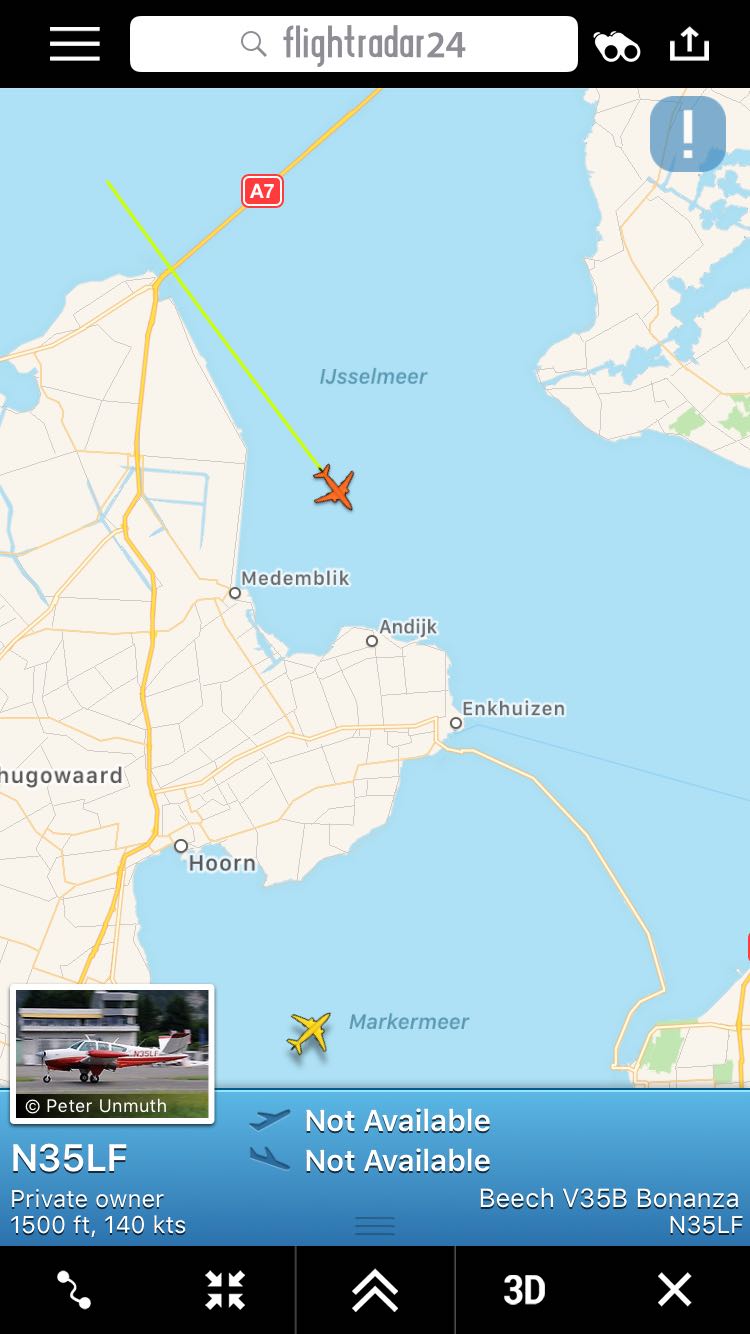Tap the center-on-aircraft arrows icon
This screenshot has height=1334, width=750.
coord(225,1290)
